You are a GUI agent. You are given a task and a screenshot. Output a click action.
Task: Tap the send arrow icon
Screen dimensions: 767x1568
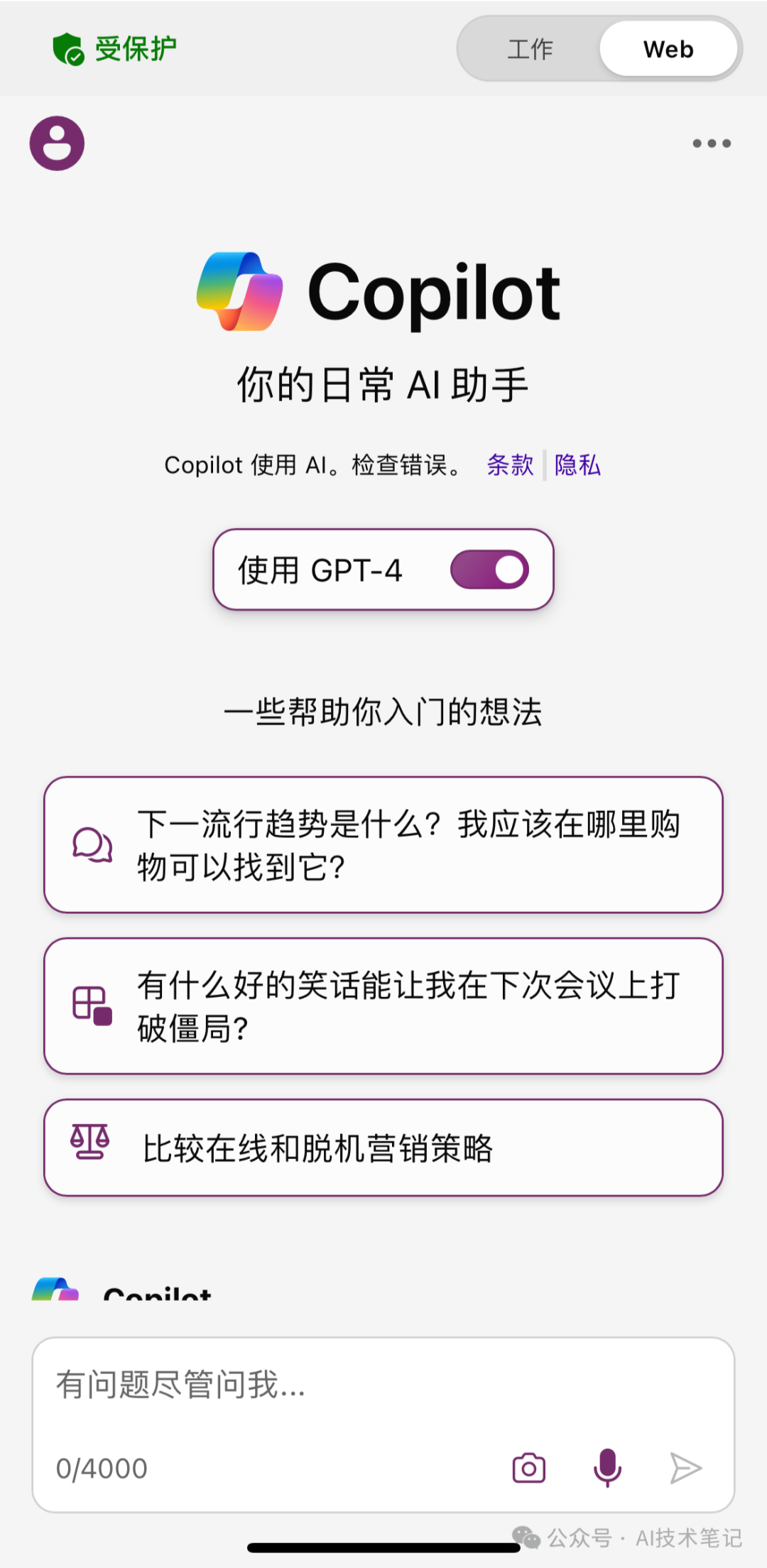click(x=686, y=1468)
